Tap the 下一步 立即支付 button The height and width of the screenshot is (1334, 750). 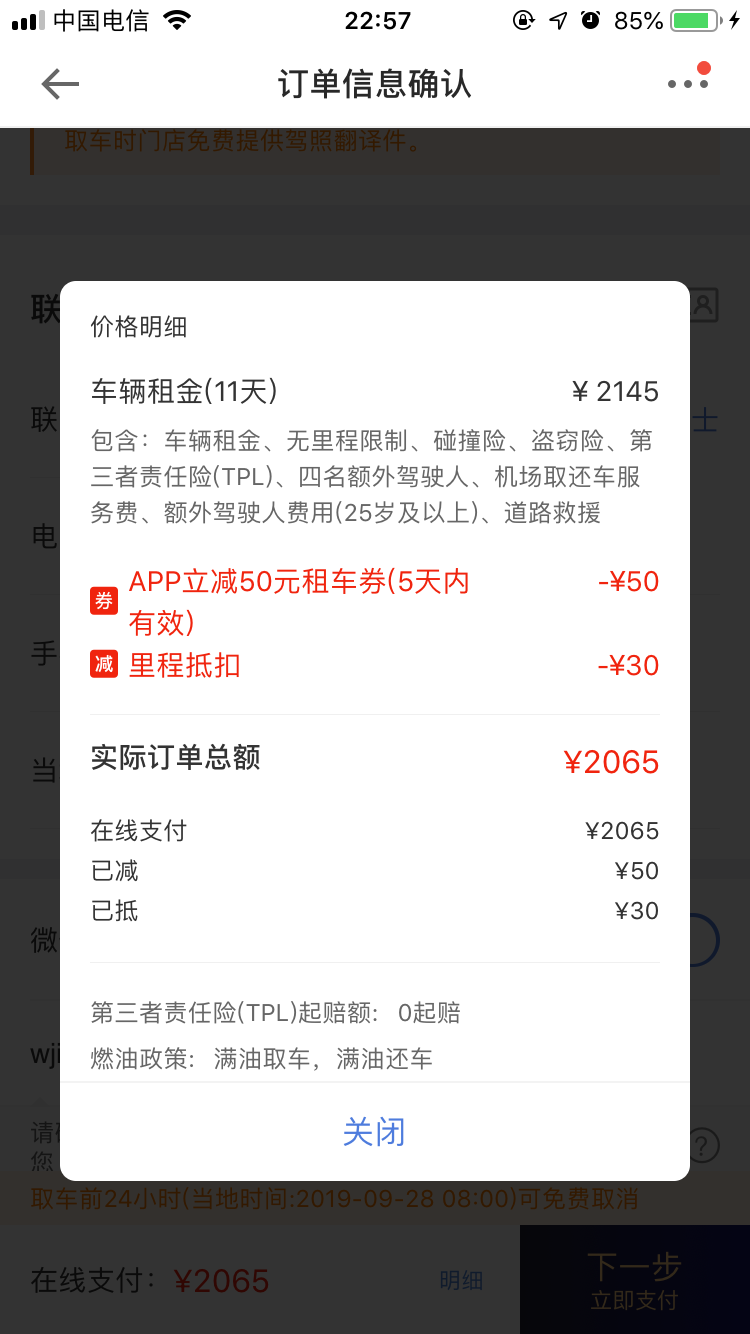click(634, 1280)
